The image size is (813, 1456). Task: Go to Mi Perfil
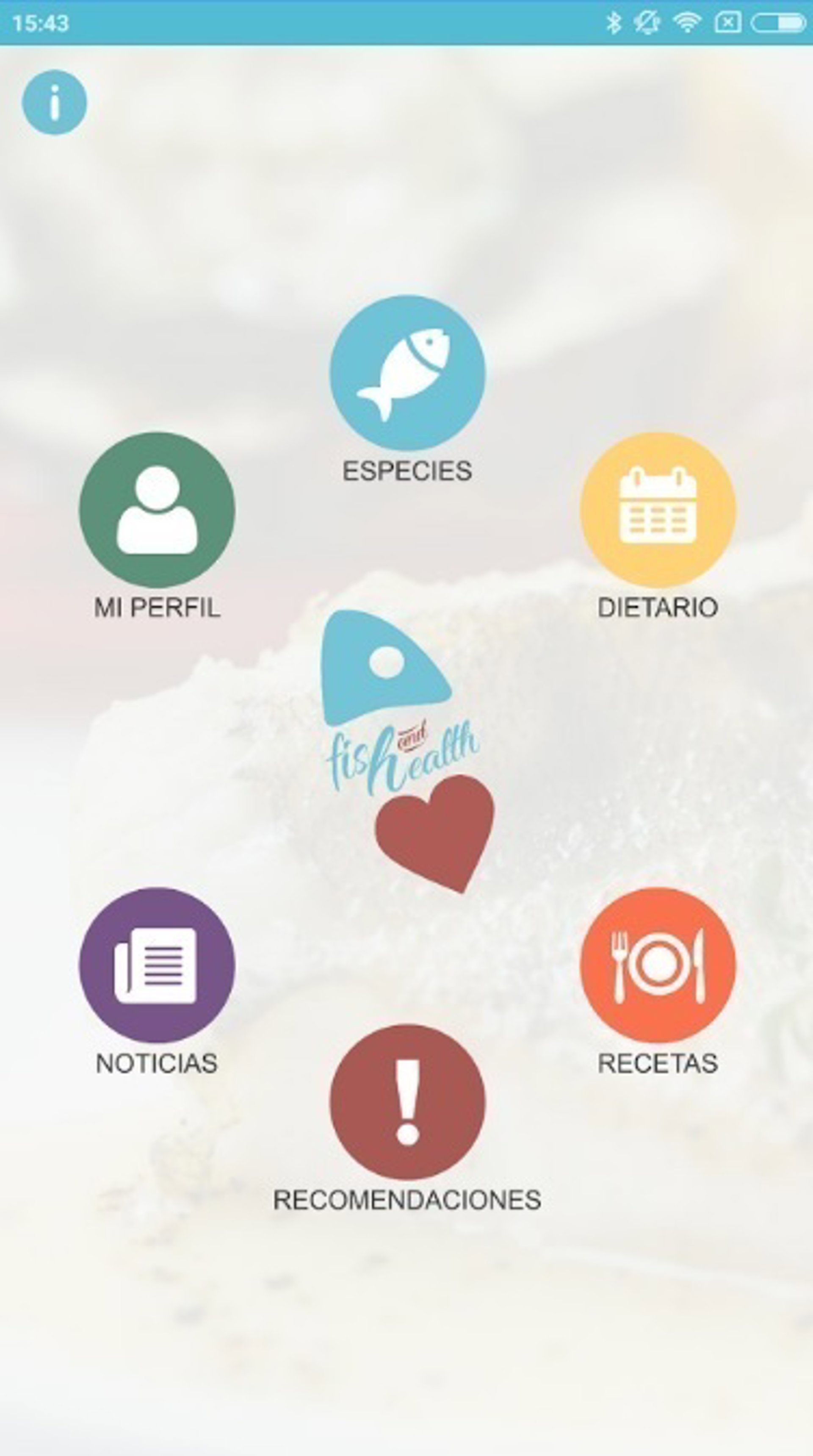pyautogui.click(x=157, y=510)
